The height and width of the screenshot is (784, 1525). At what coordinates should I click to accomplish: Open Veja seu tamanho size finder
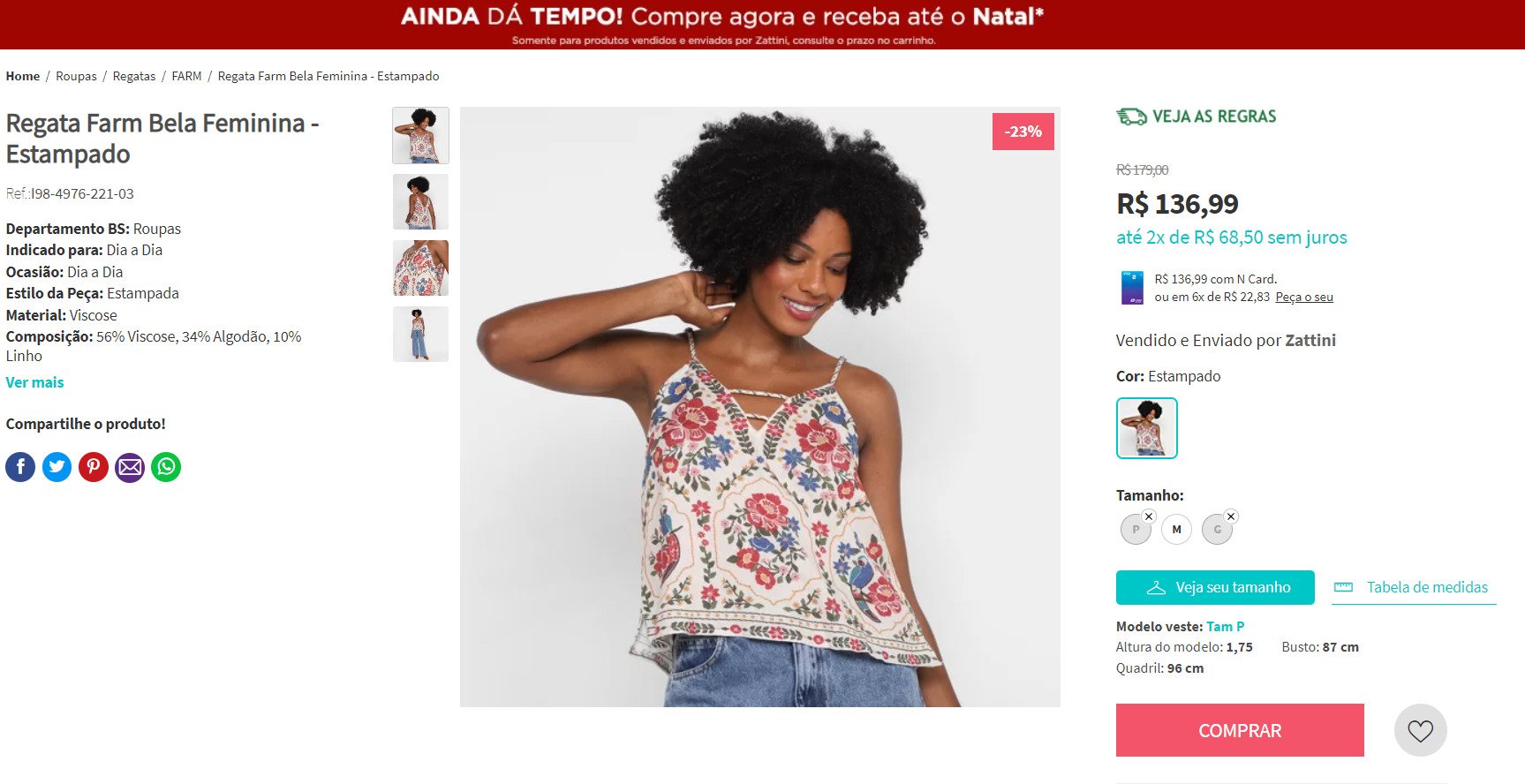(1215, 587)
